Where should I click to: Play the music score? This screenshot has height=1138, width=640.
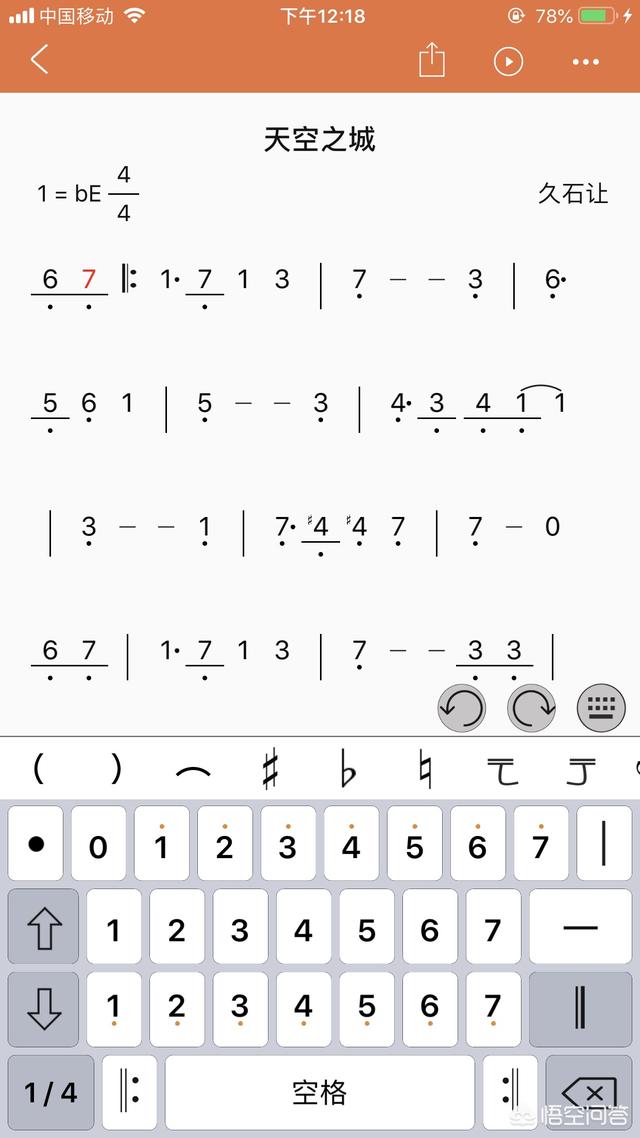point(508,61)
